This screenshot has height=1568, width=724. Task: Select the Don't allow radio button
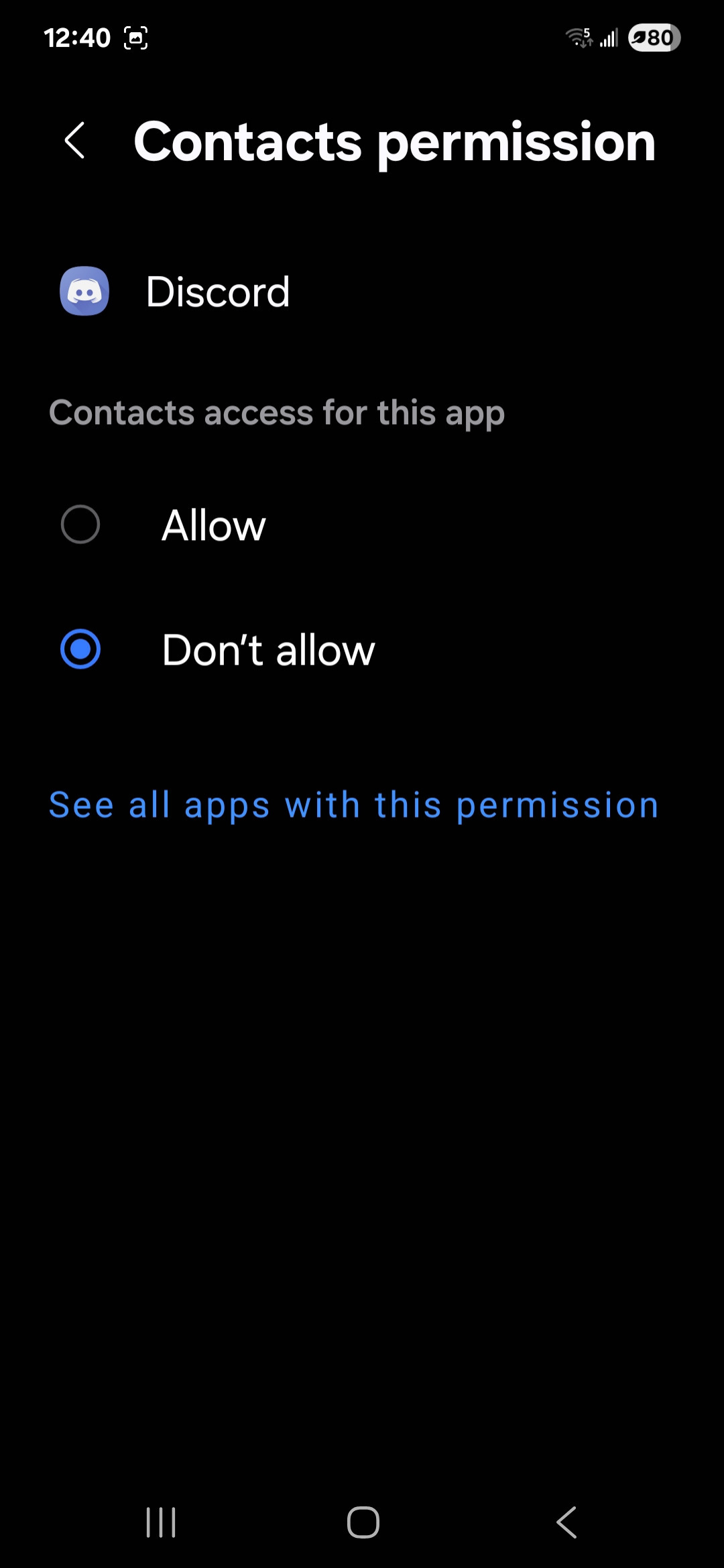[80, 649]
